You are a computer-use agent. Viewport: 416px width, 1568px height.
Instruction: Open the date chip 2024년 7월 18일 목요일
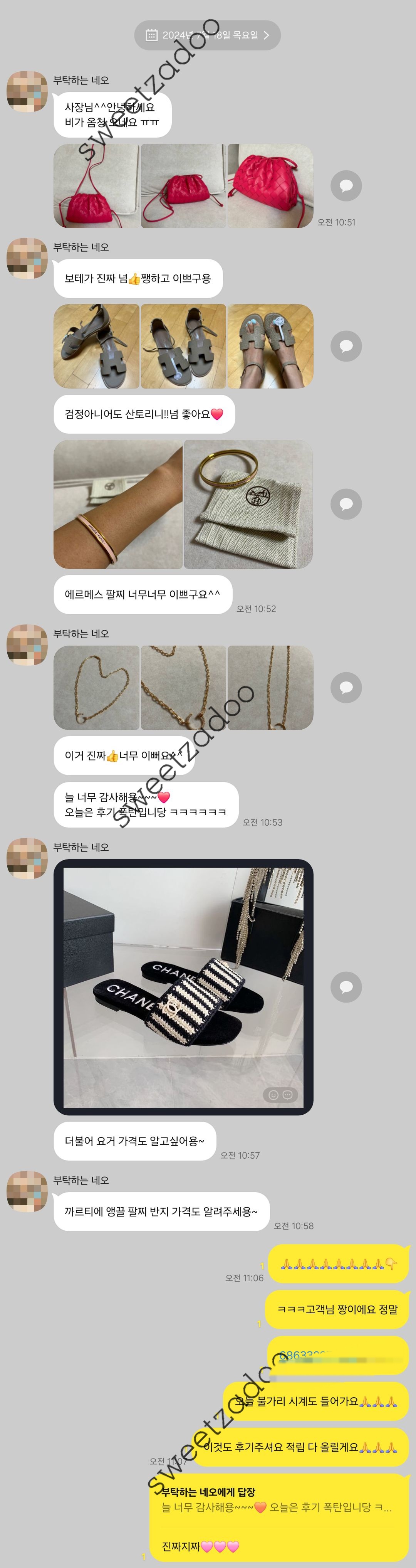click(x=207, y=35)
